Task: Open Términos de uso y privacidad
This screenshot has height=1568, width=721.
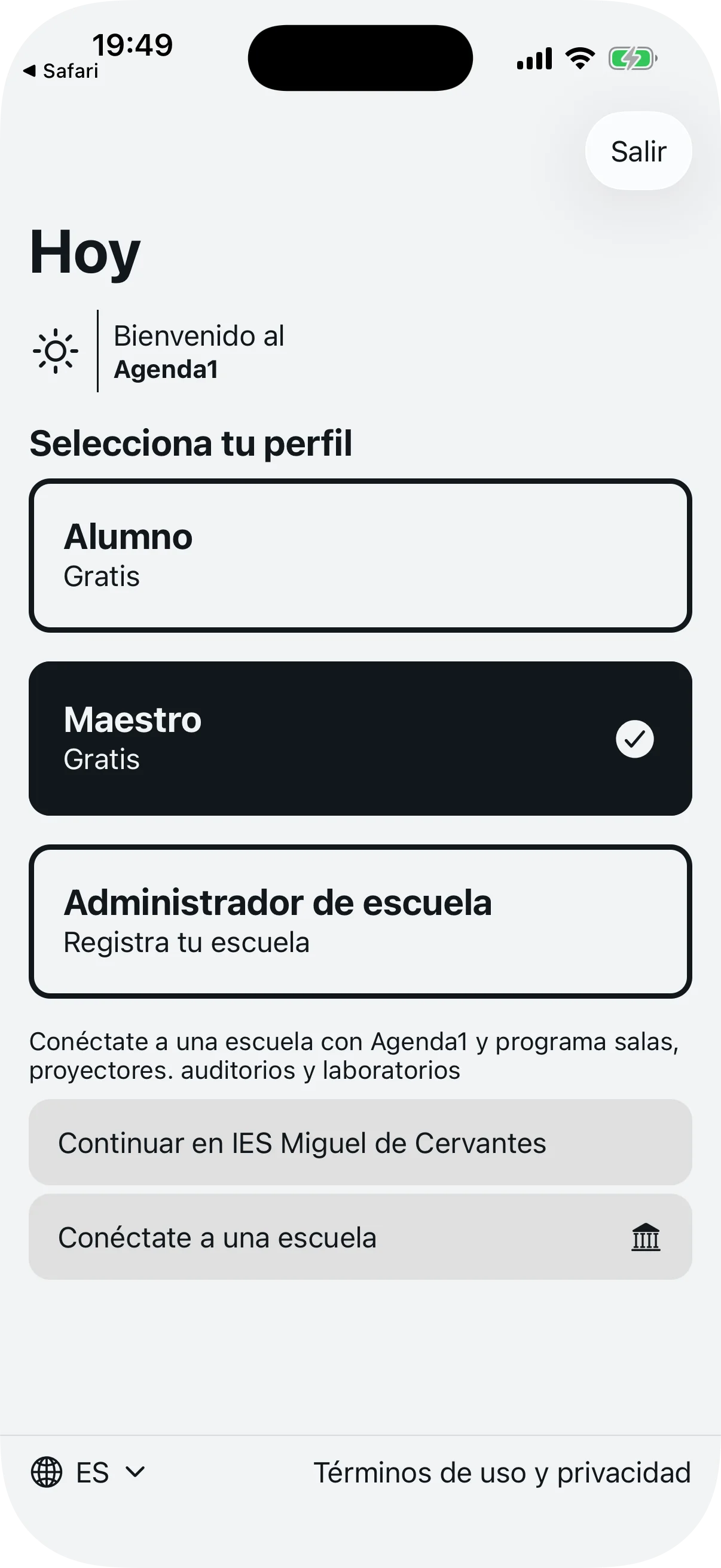Action: (x=503, y=1472)
